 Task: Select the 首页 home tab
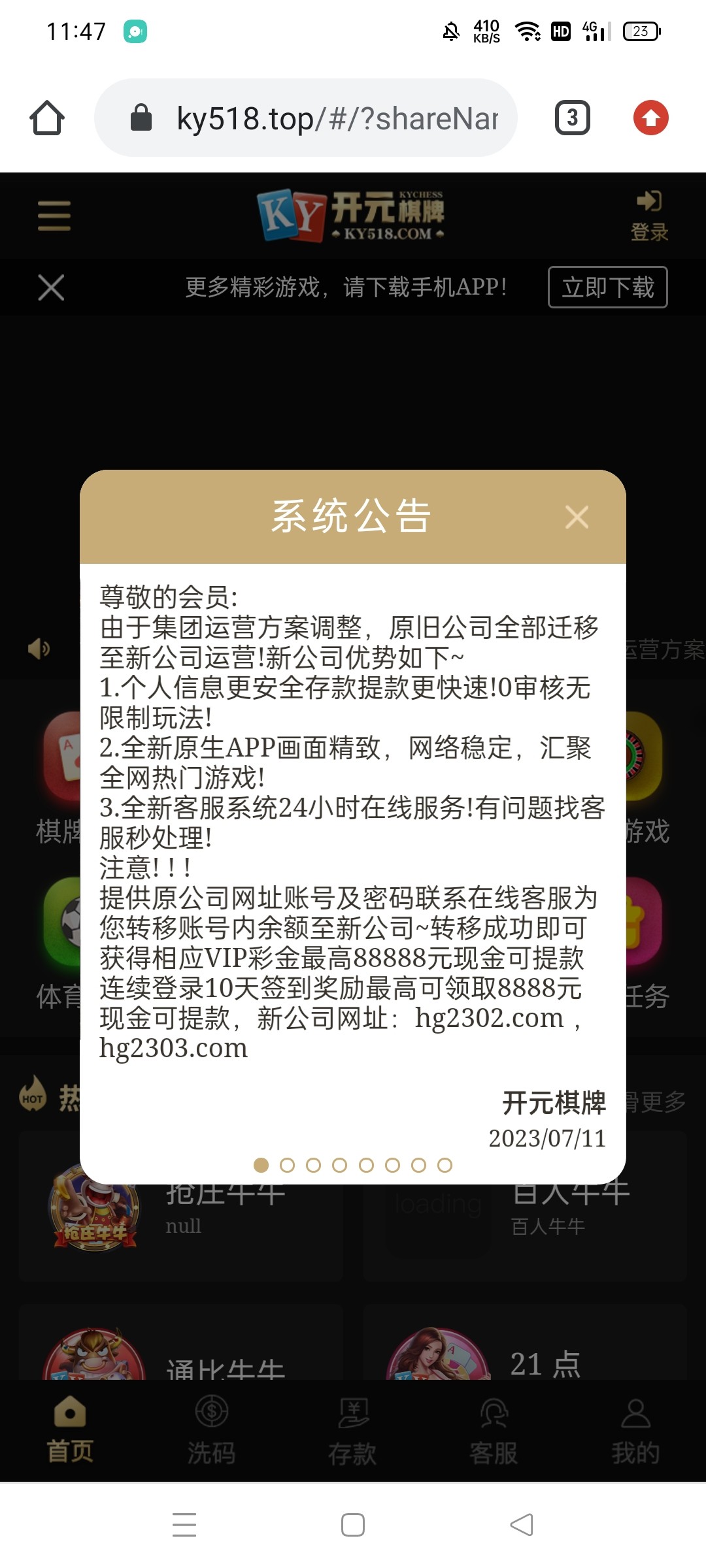70,1429
